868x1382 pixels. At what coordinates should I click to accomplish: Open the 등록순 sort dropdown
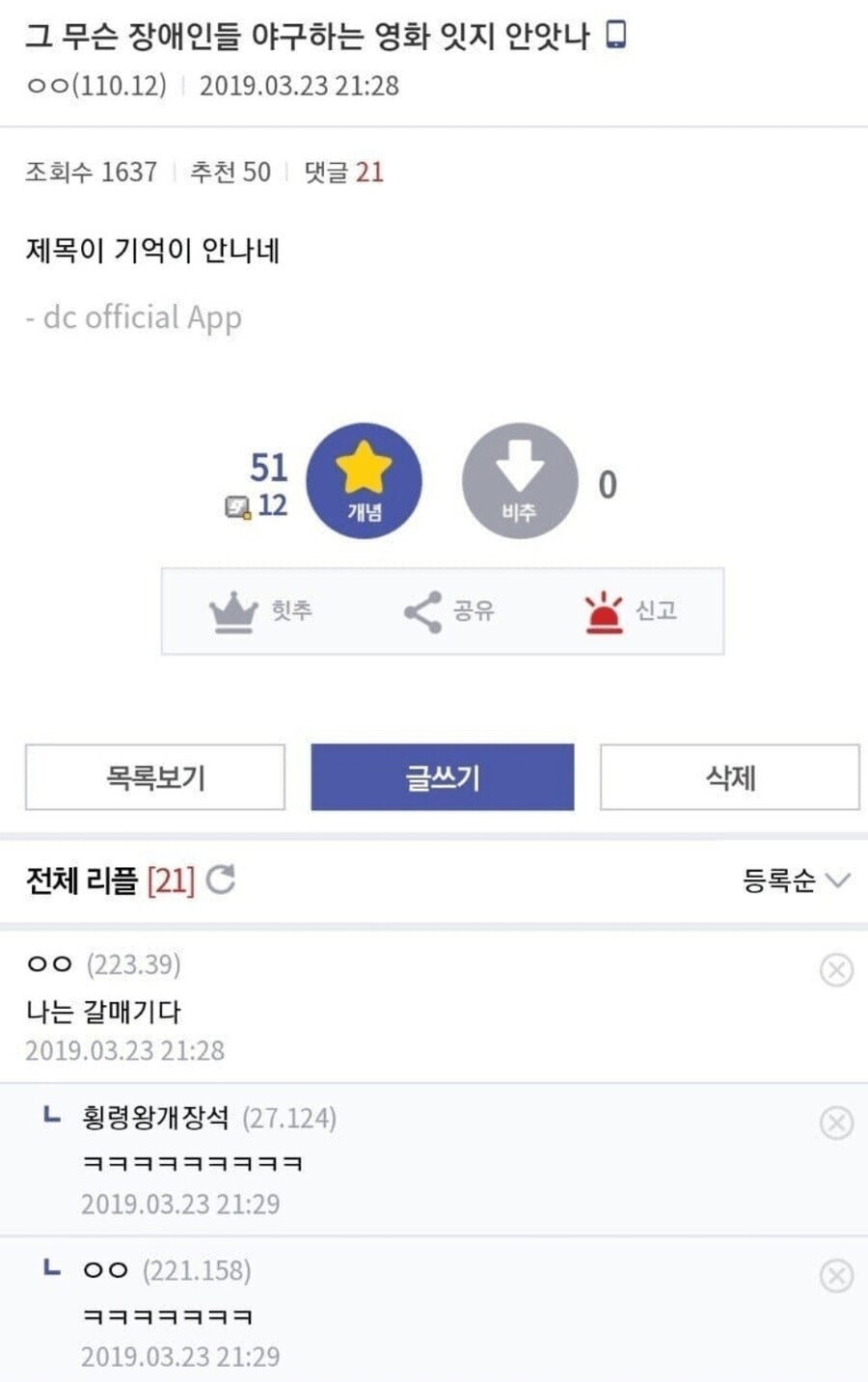tap(796, 880)
